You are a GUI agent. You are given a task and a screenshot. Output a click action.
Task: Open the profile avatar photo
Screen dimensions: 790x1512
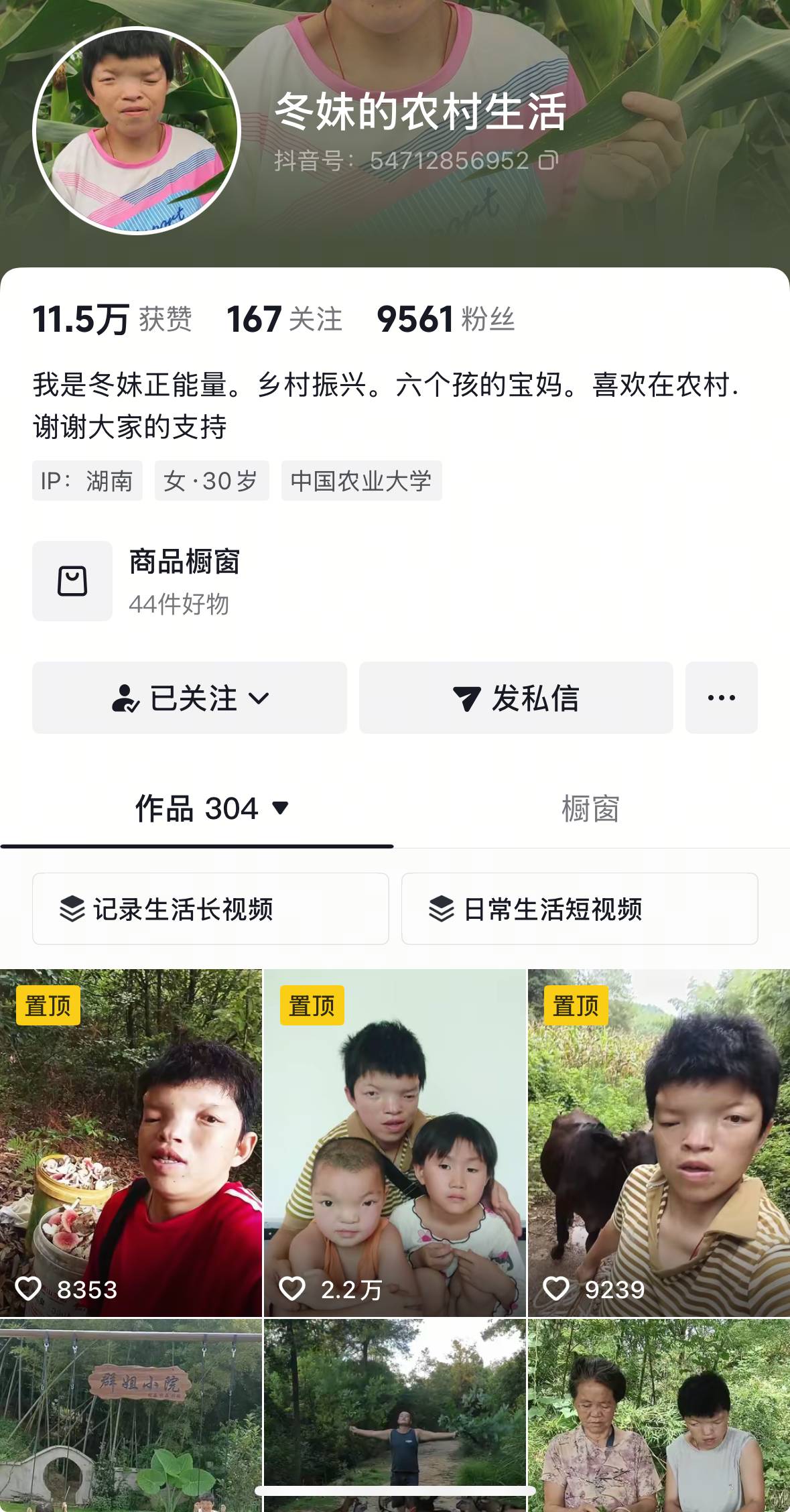pyautogui.click(x=137, y=131)
